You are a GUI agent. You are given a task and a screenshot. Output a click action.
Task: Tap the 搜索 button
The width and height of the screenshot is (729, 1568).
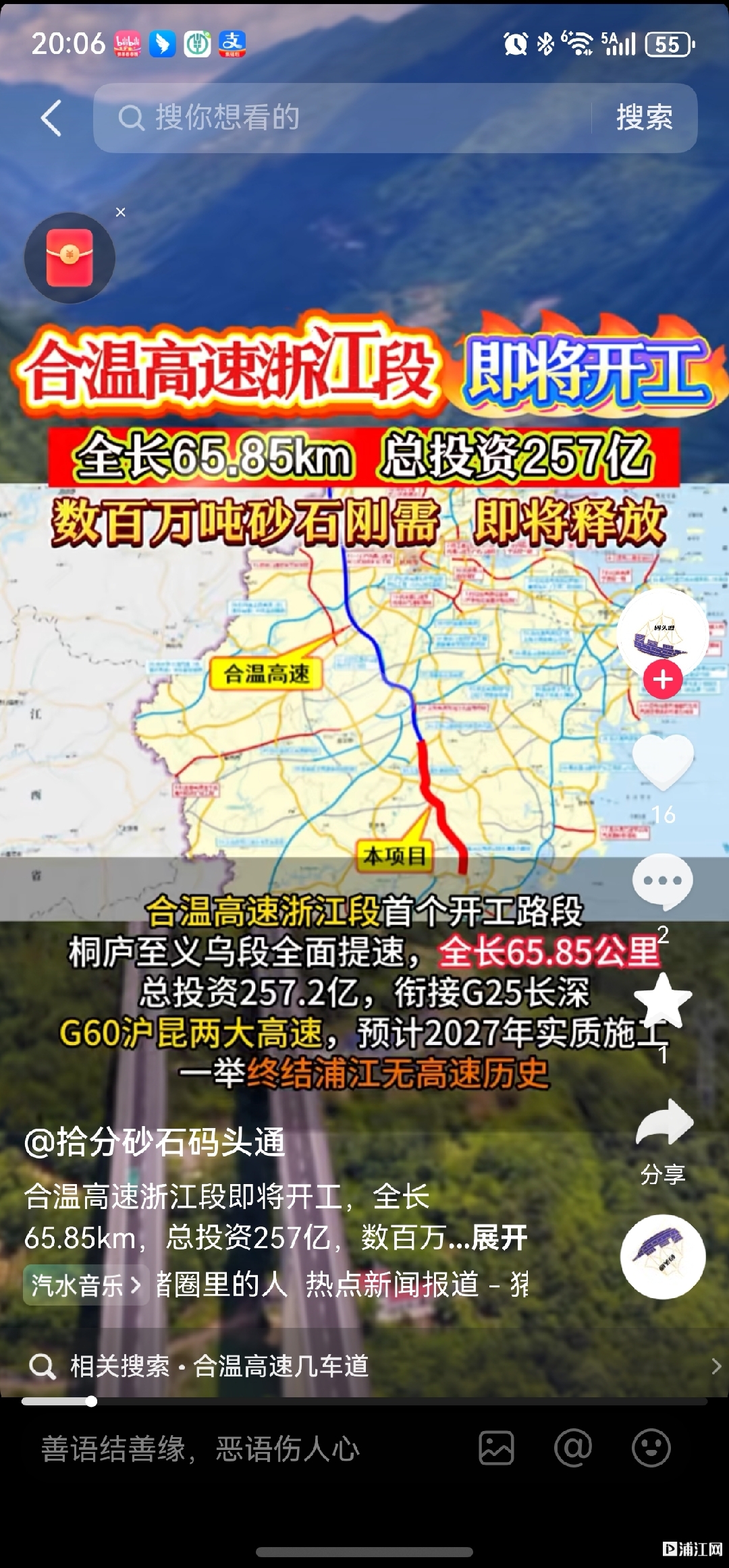644,118
